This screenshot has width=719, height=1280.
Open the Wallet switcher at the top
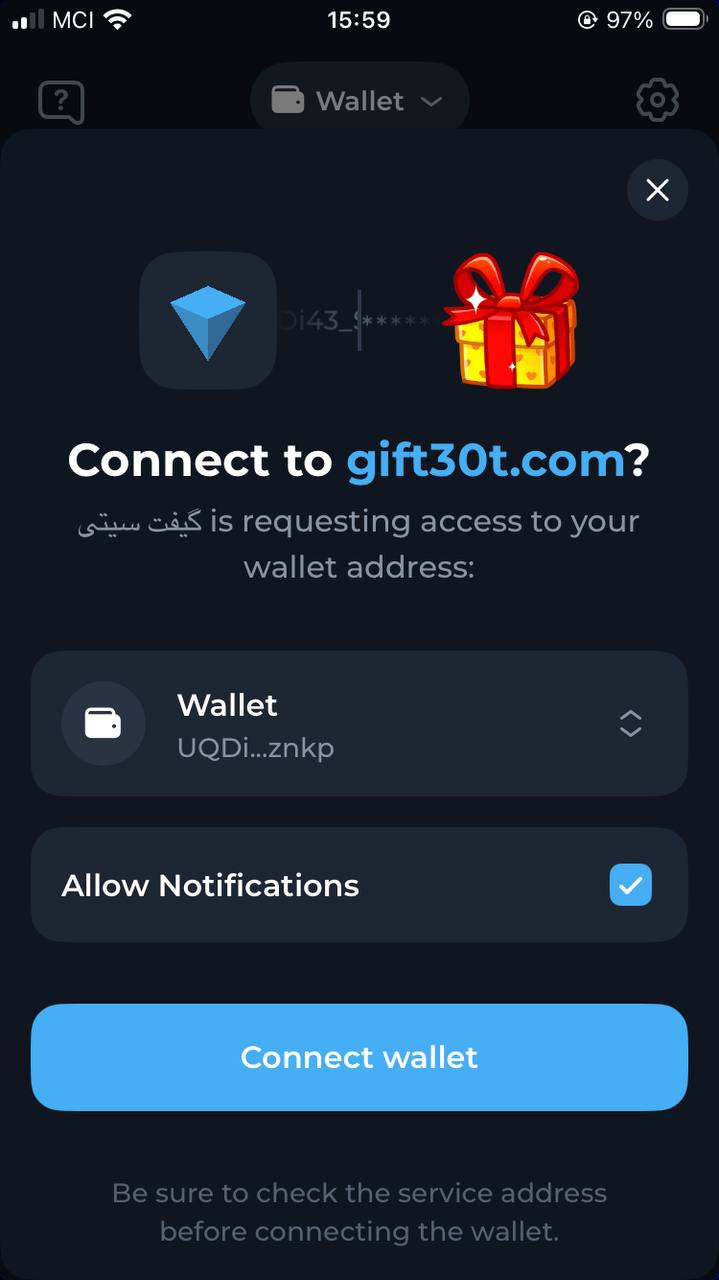(359, 101)
